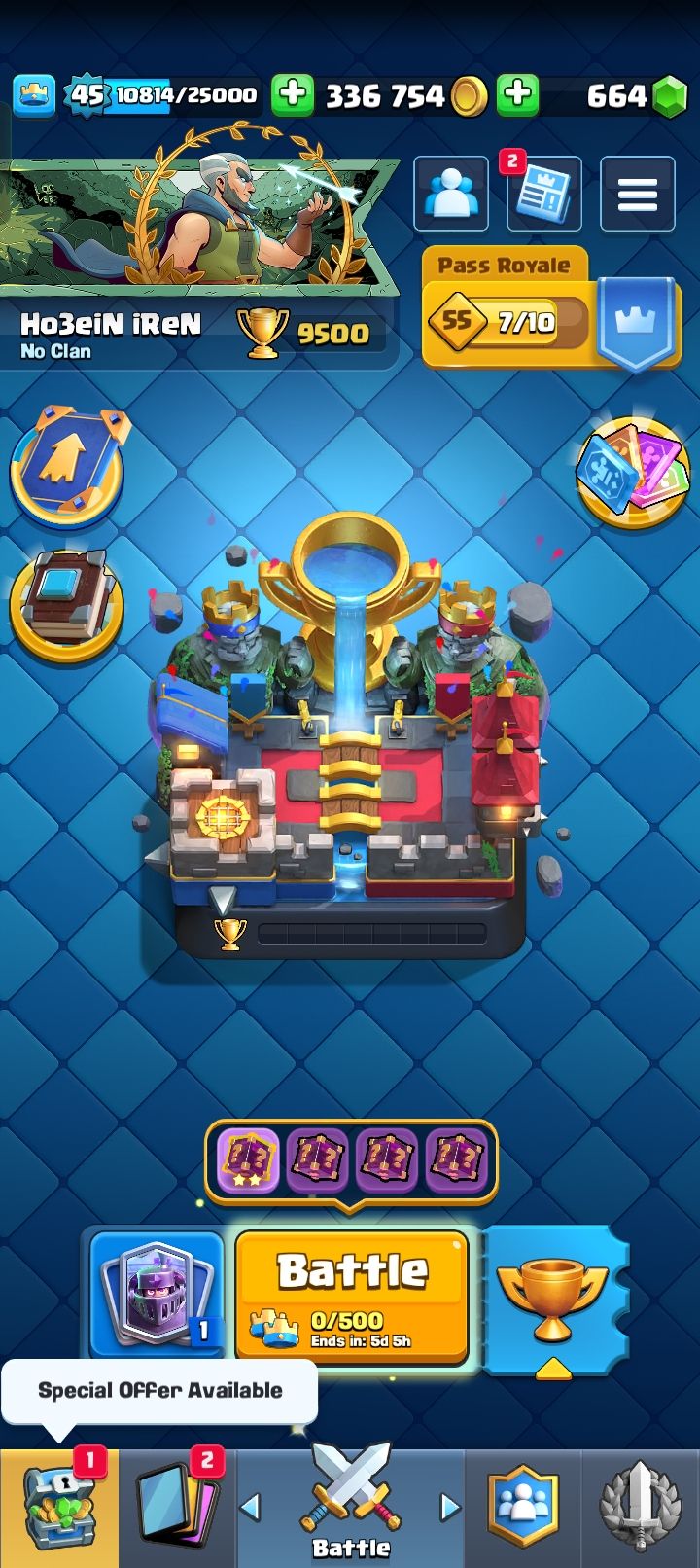
Task: Buy gems with the plus button
Action: pos(518,94)
